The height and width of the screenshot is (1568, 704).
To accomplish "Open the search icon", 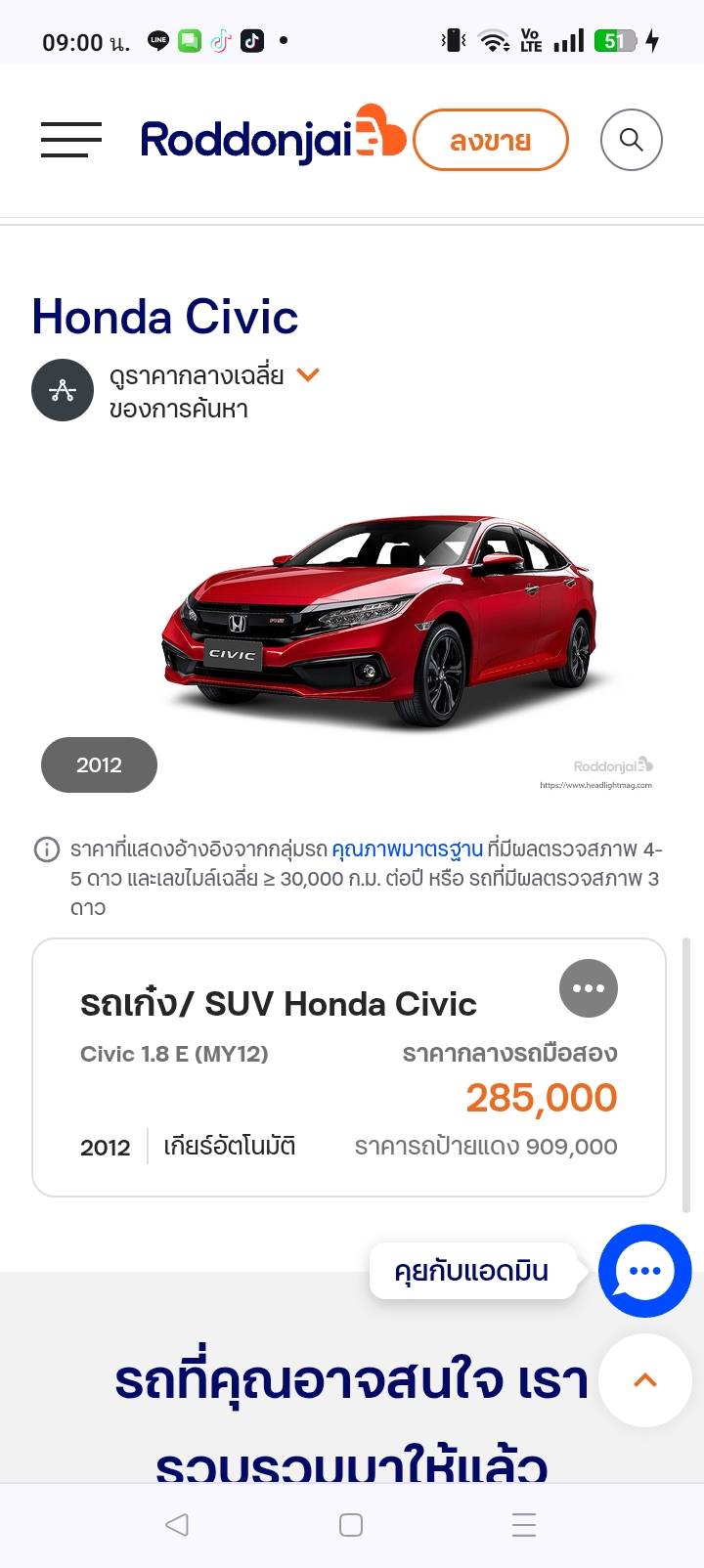I will (x=631, y=140).
